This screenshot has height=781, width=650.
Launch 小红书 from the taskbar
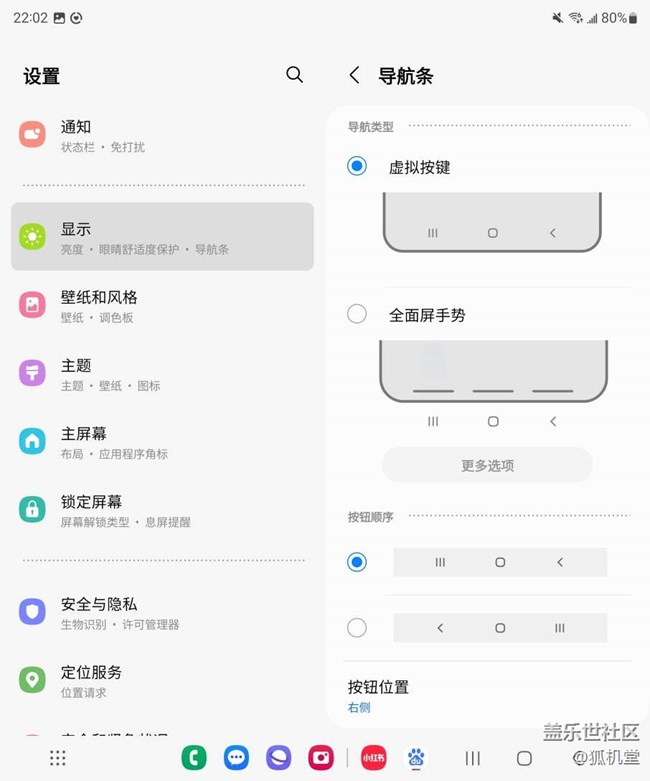[x=374, y=758]
